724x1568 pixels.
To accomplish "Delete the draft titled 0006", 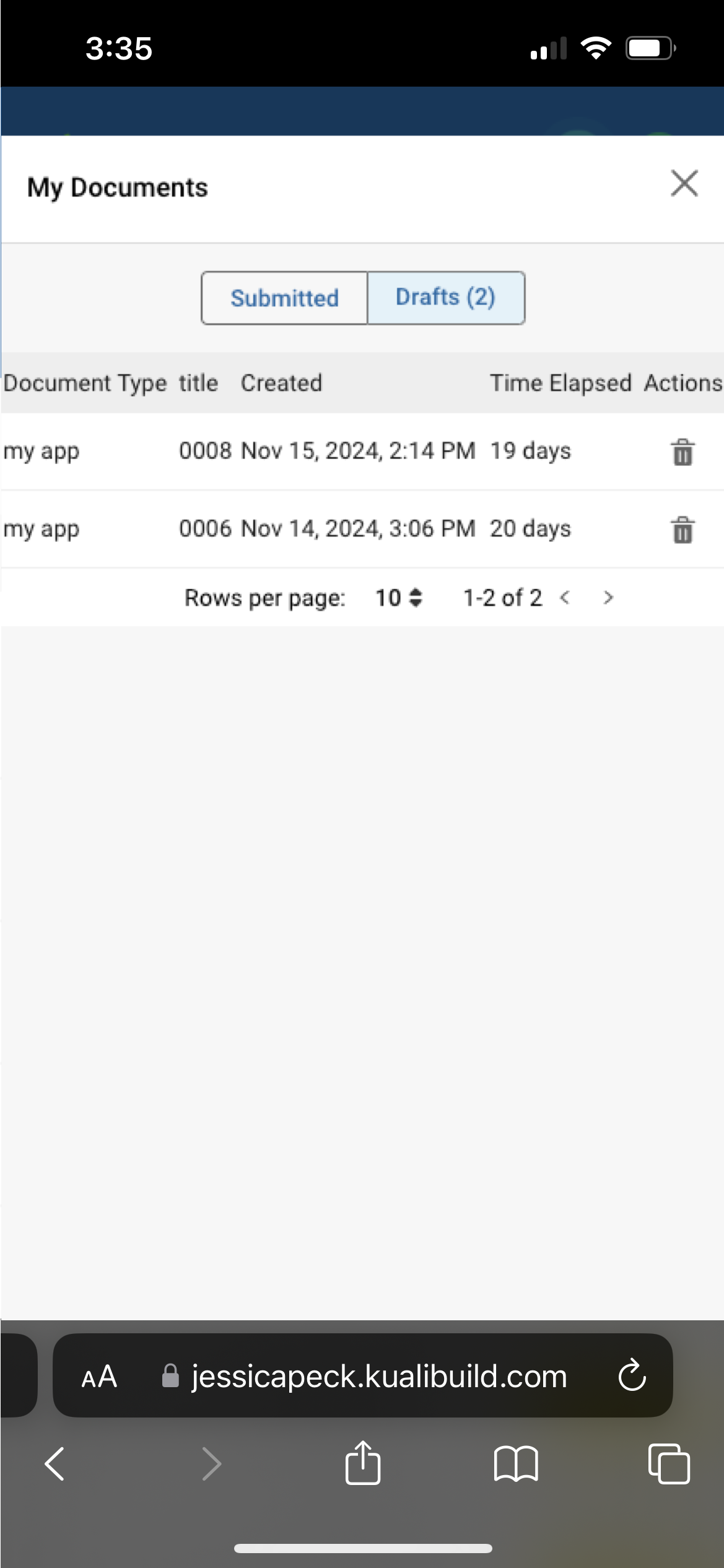I will pos(681,529).
